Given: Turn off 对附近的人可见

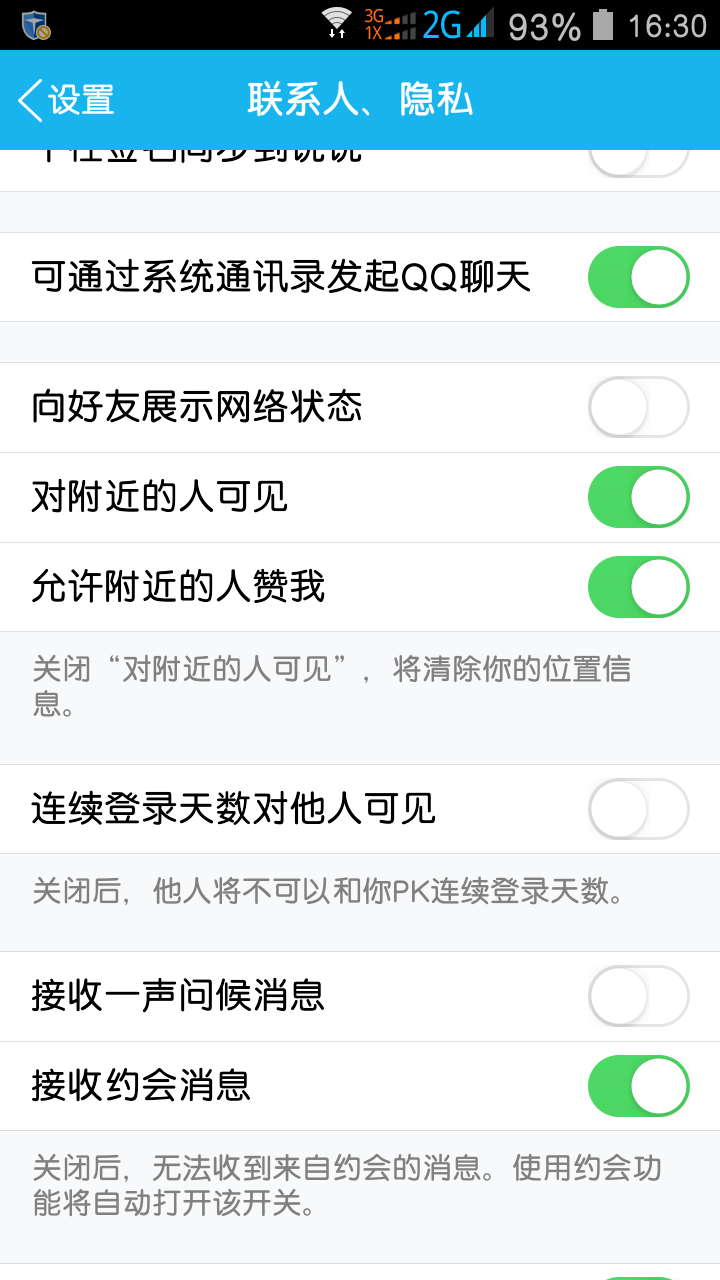Looking at the screenshot, I should pyautogui.click(x=638, y=497).
